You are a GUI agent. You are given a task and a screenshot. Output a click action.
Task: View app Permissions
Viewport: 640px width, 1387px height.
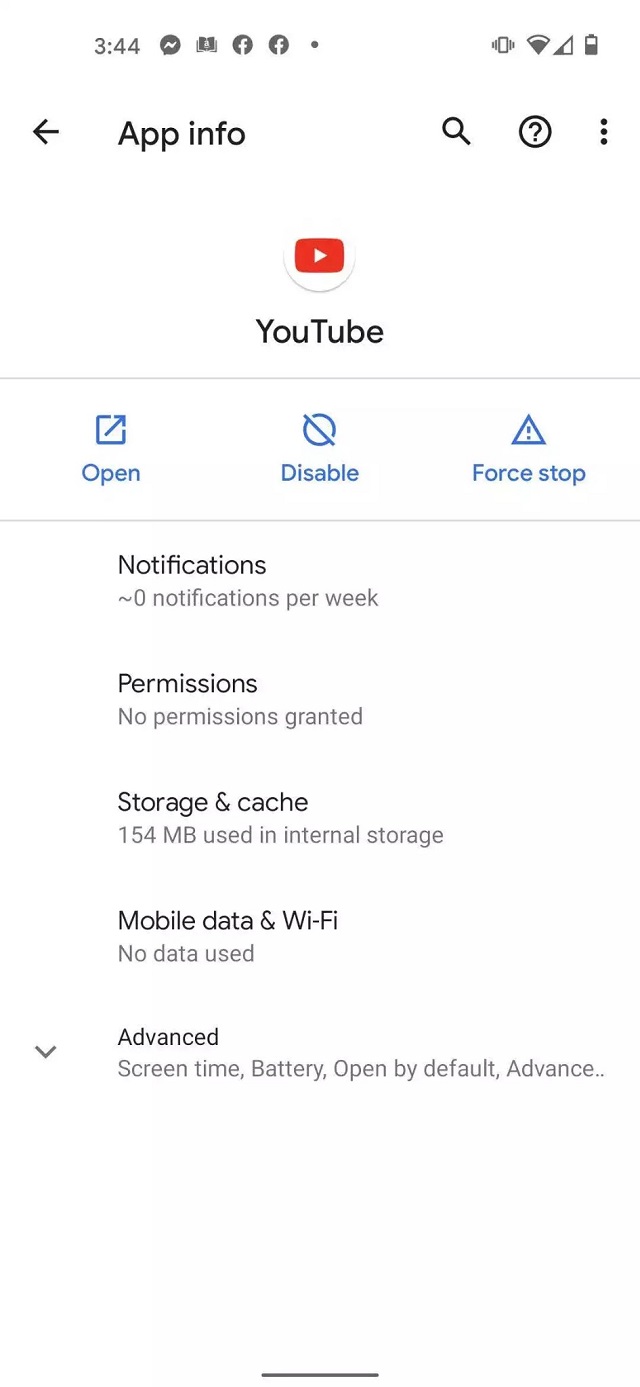pyautogui.click(x=320, y=699)
